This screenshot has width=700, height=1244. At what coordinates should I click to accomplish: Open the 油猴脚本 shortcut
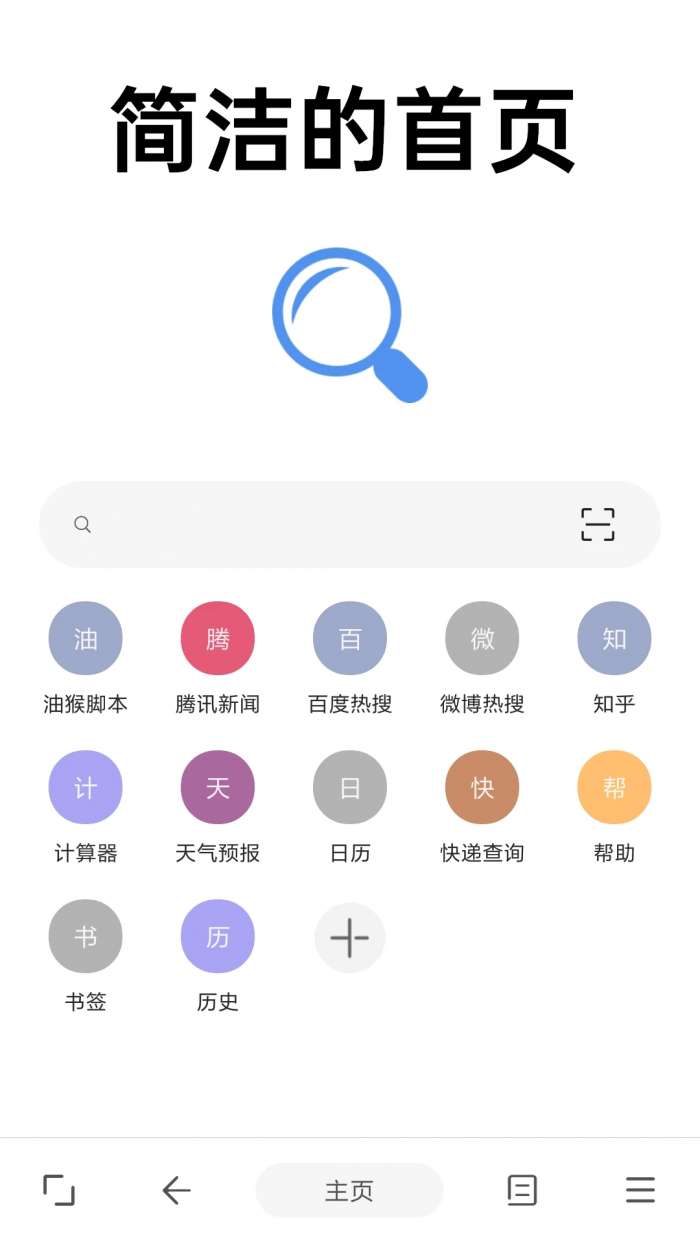(x=86, y=639)
